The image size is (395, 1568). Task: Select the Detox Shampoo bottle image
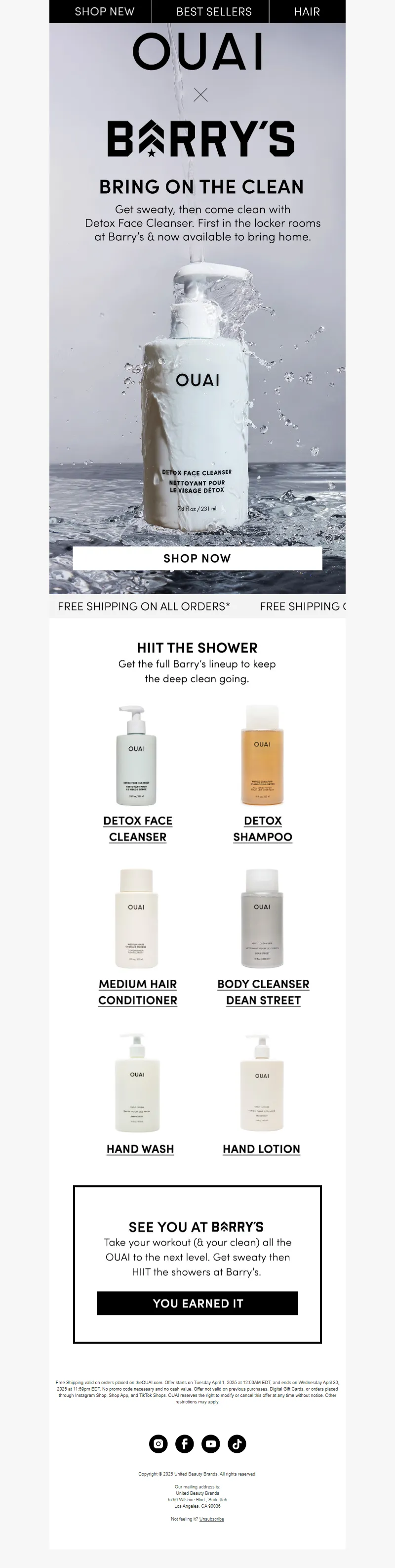(262, 755)
